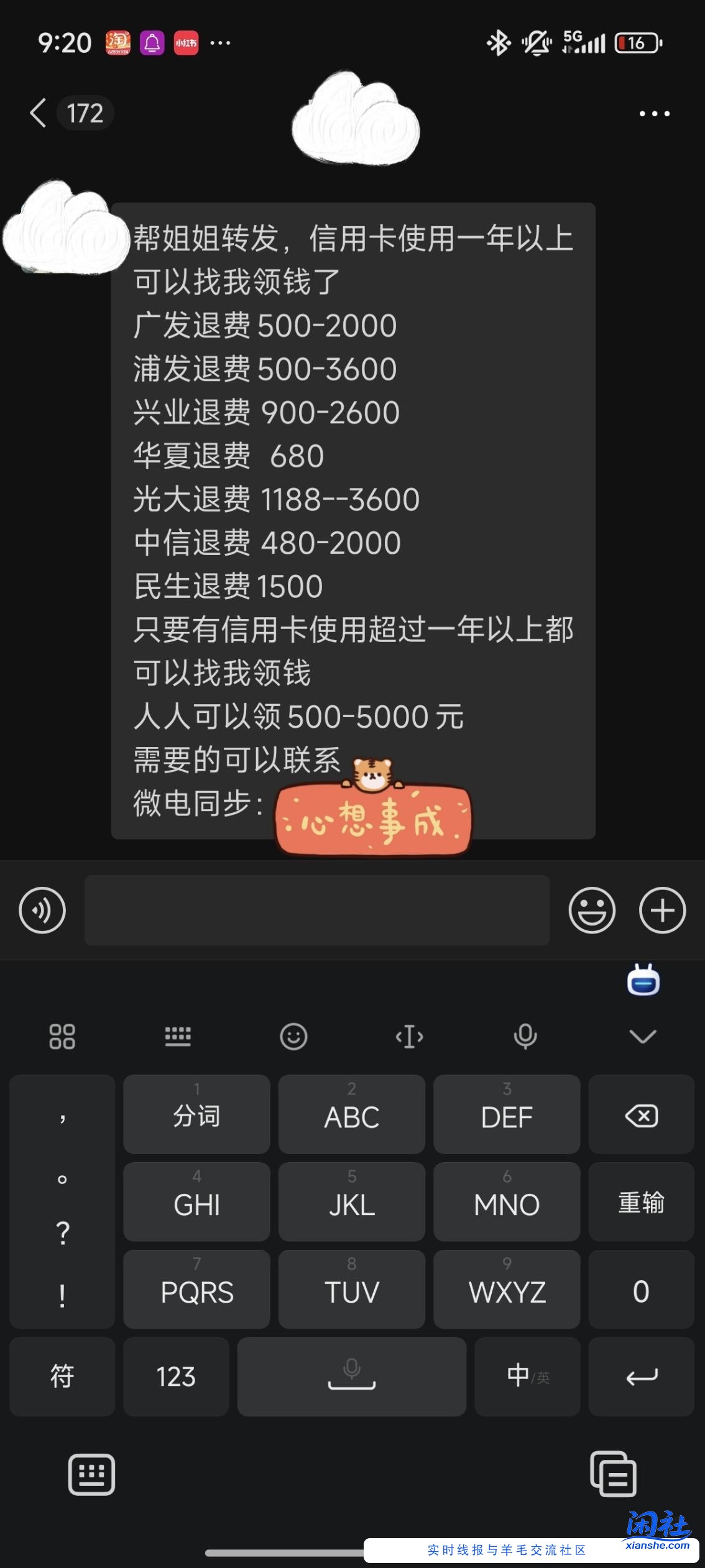705x1568 pixels.
Task: Tap the full keyboard layout icon on toolbar
Action: coord(178,1036)
